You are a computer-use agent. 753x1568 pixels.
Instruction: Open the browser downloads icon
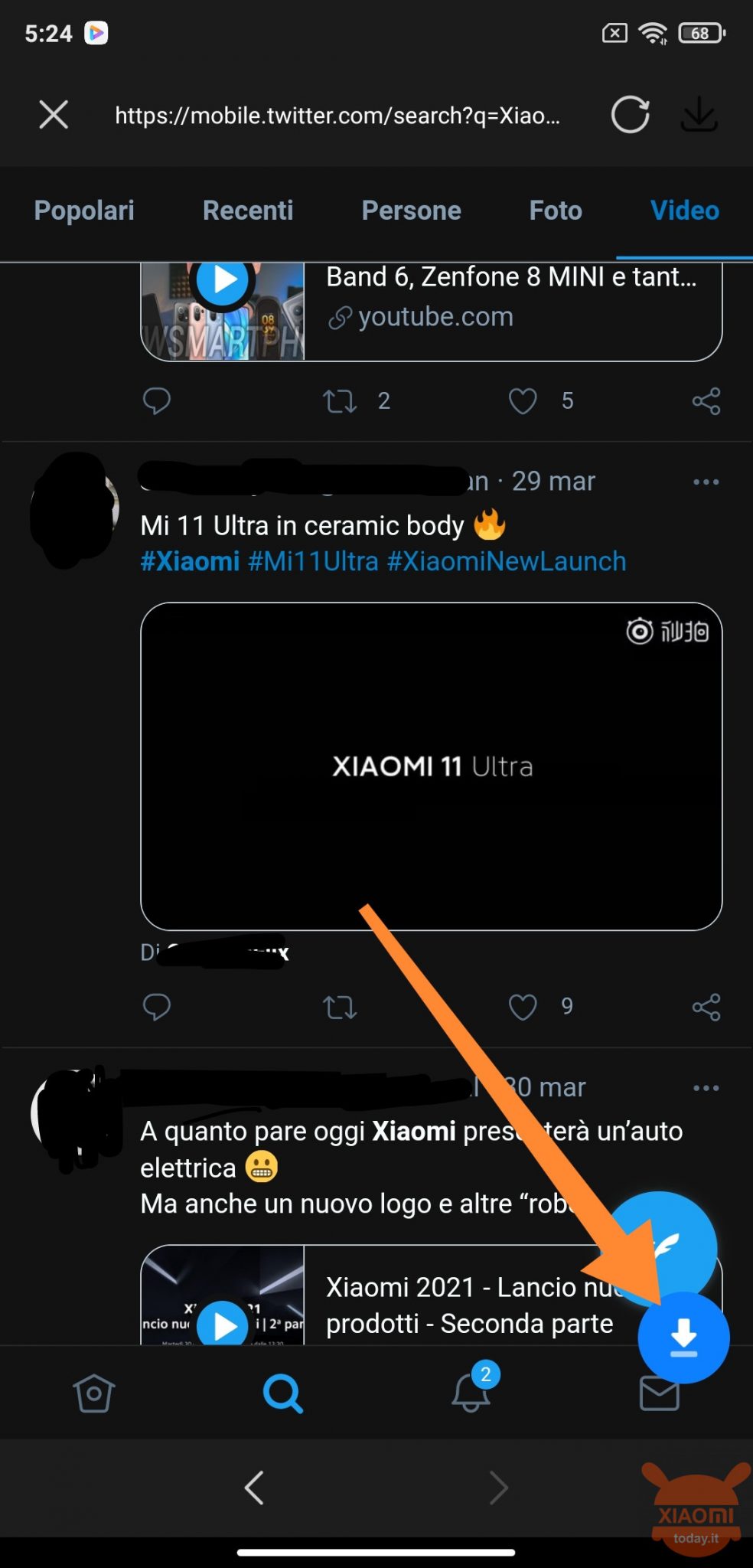699,115
